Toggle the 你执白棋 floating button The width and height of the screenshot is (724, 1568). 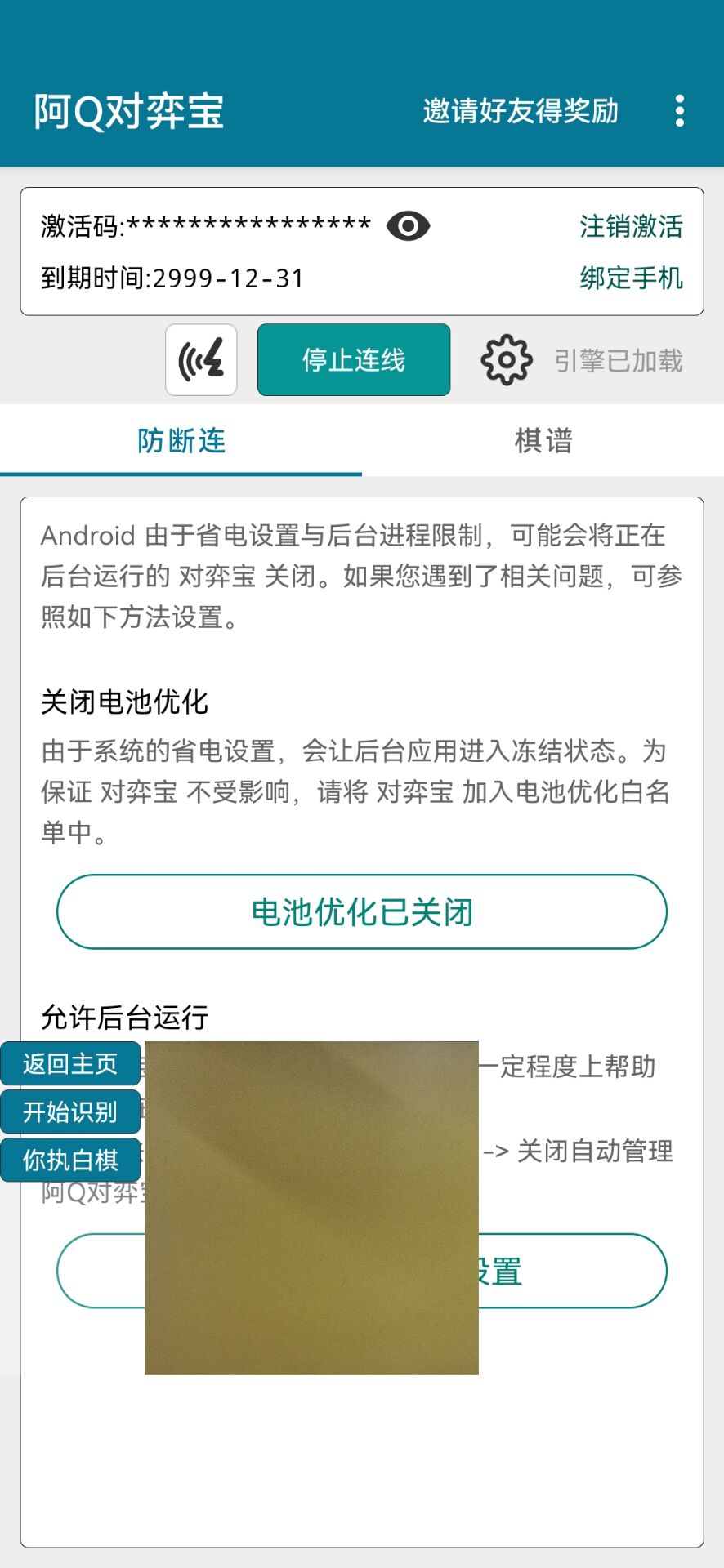coord(70,1160)
